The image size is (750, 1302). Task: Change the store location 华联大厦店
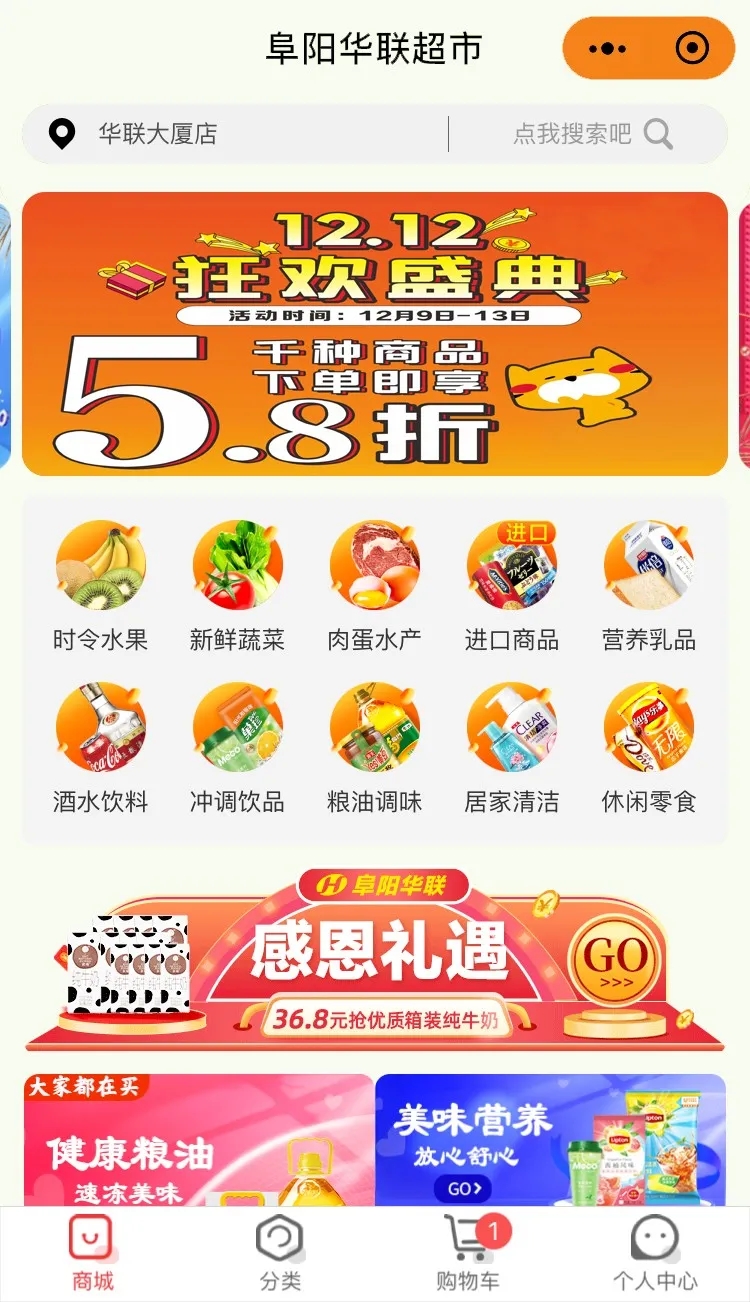point(156,134)
